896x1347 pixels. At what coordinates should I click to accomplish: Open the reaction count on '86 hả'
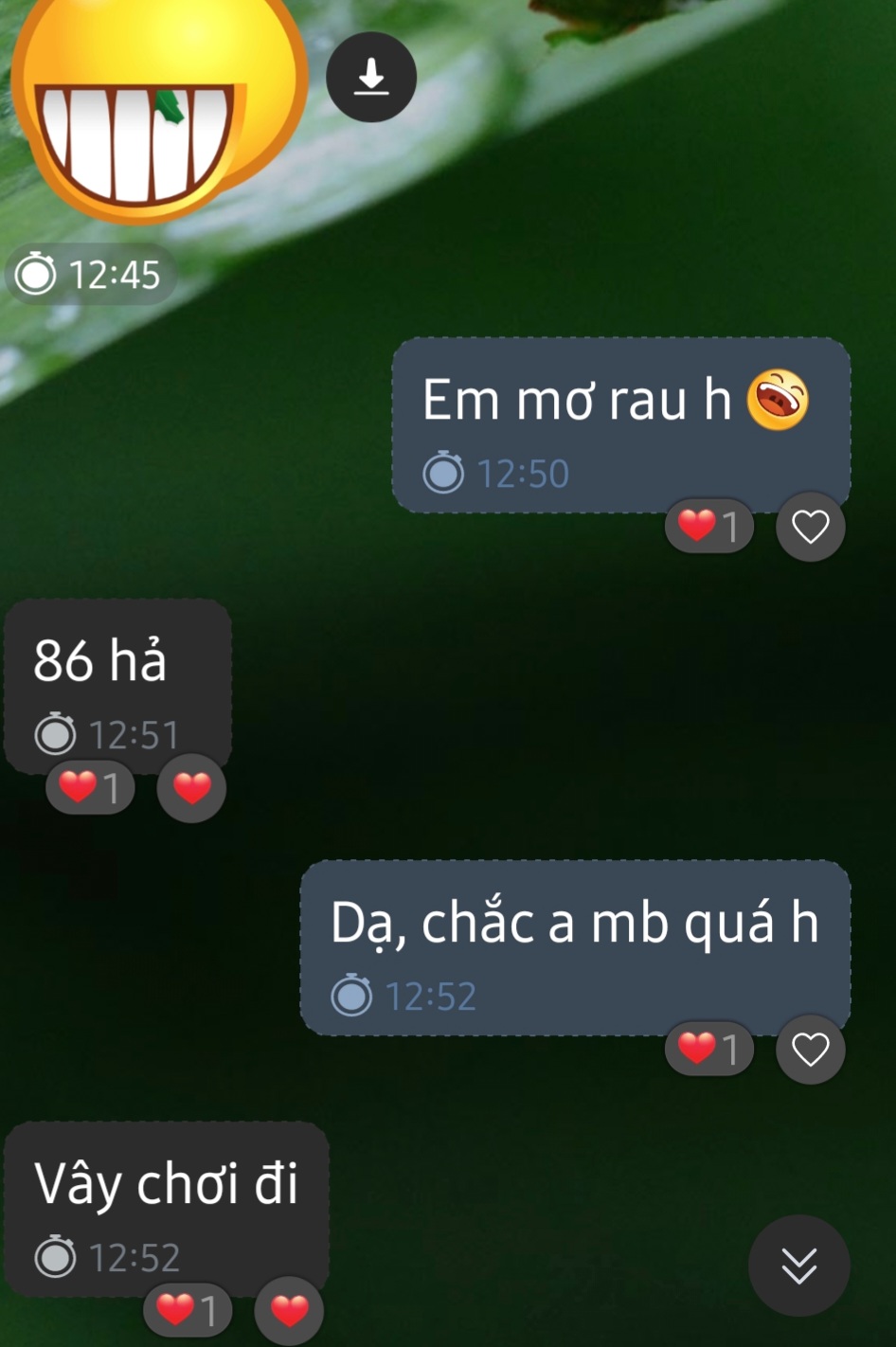point(91,787)
